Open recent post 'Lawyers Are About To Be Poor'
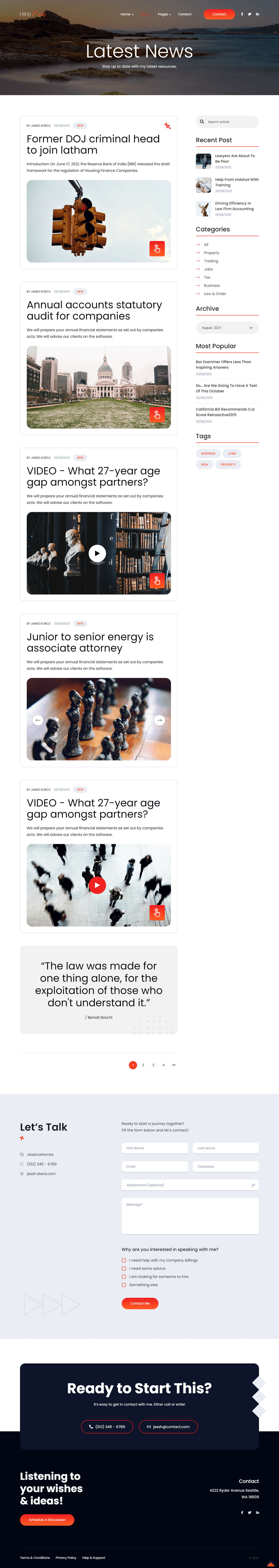Screen dimensions: 279x1568 (x=235, y=158)
